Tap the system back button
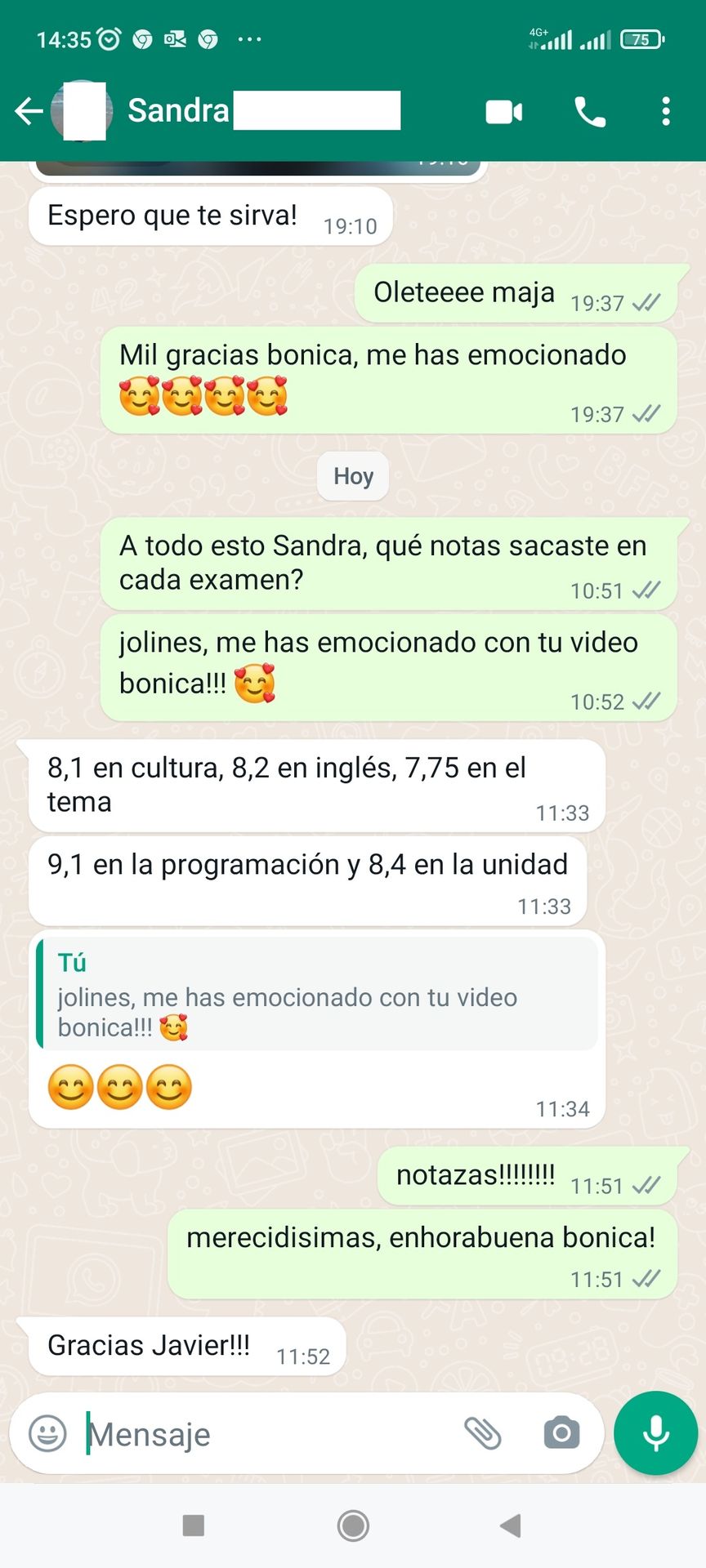The height and width of the screenshot is (1568, 706). (511, 1525)
